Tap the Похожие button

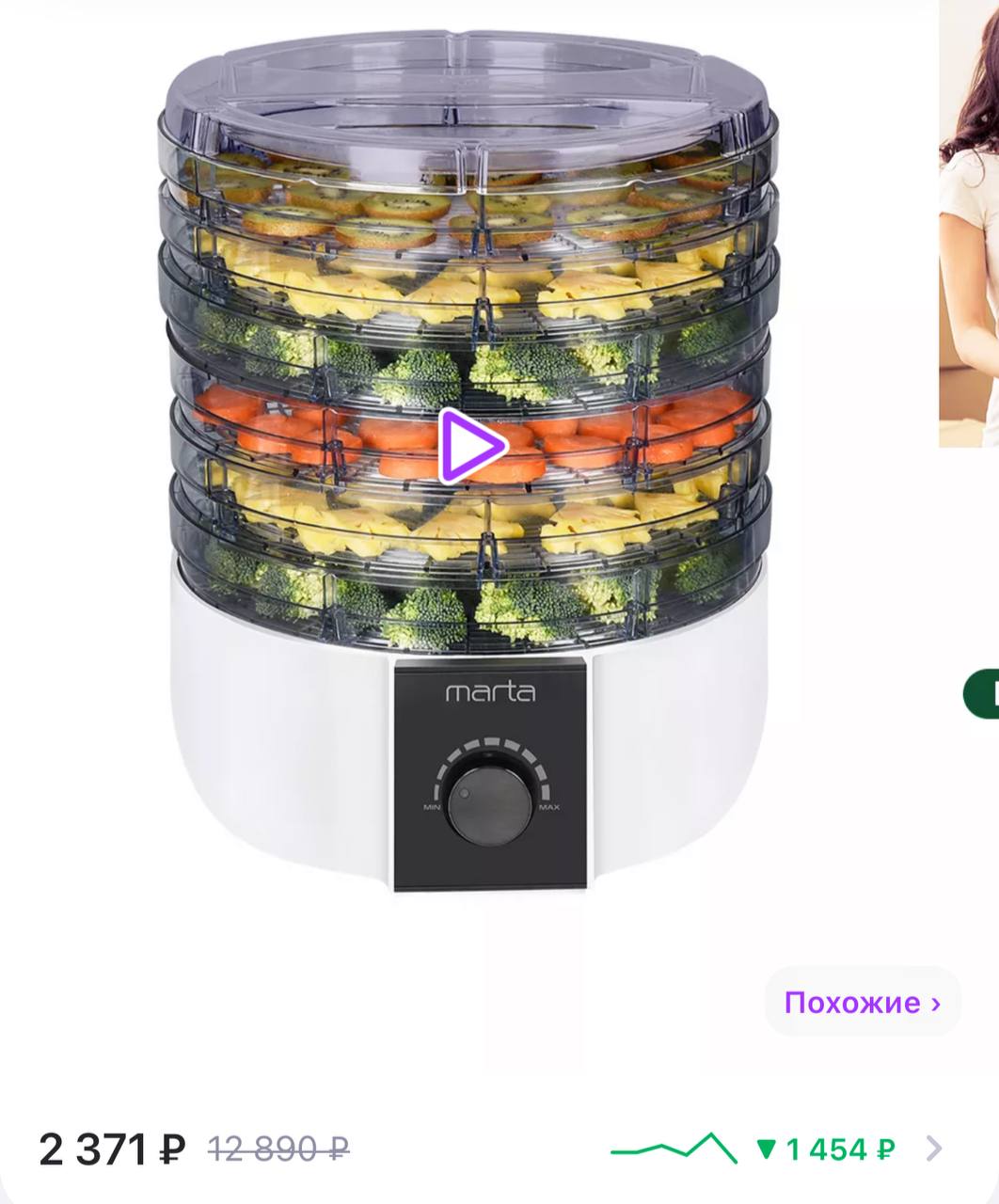(862, 1003)
